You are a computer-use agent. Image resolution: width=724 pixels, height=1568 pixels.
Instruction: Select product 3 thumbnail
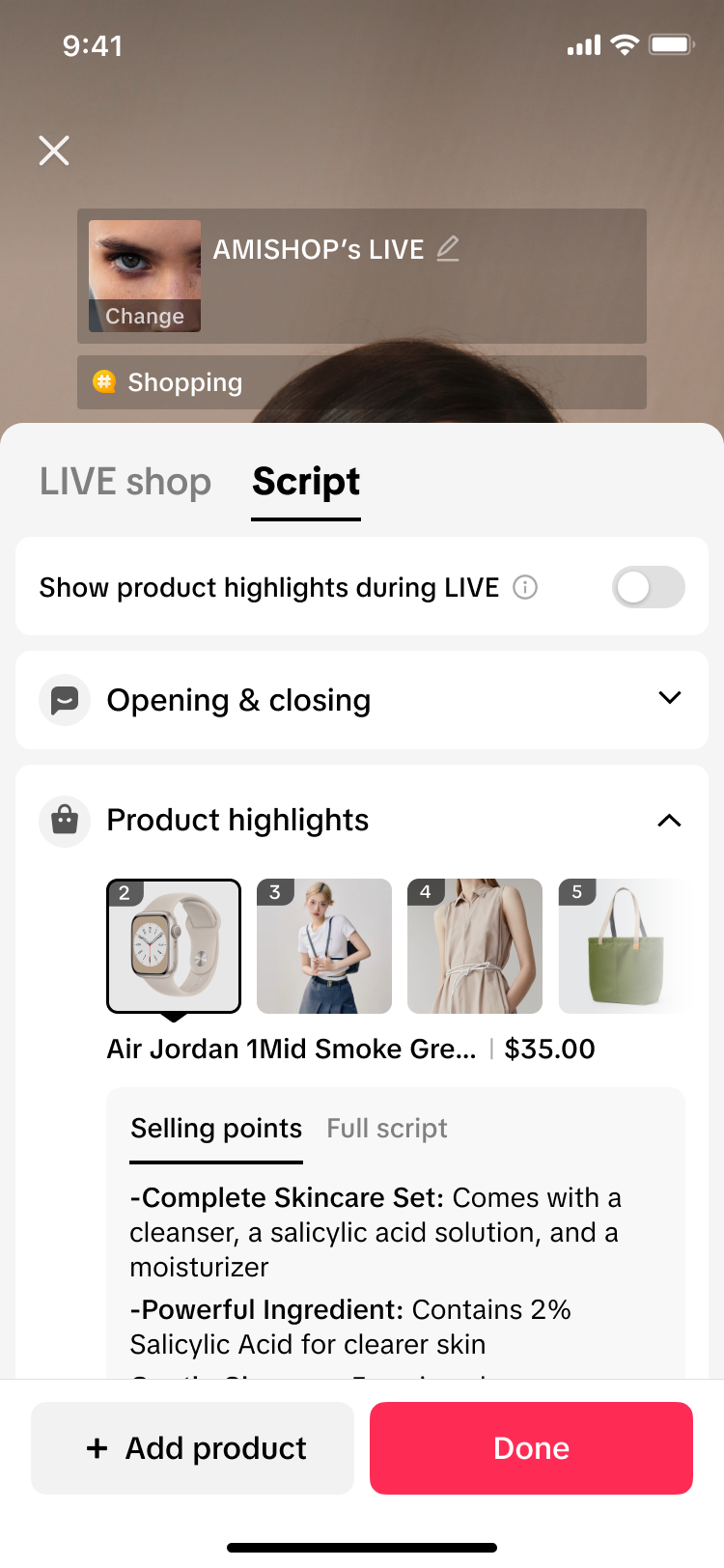pos(324,946)
